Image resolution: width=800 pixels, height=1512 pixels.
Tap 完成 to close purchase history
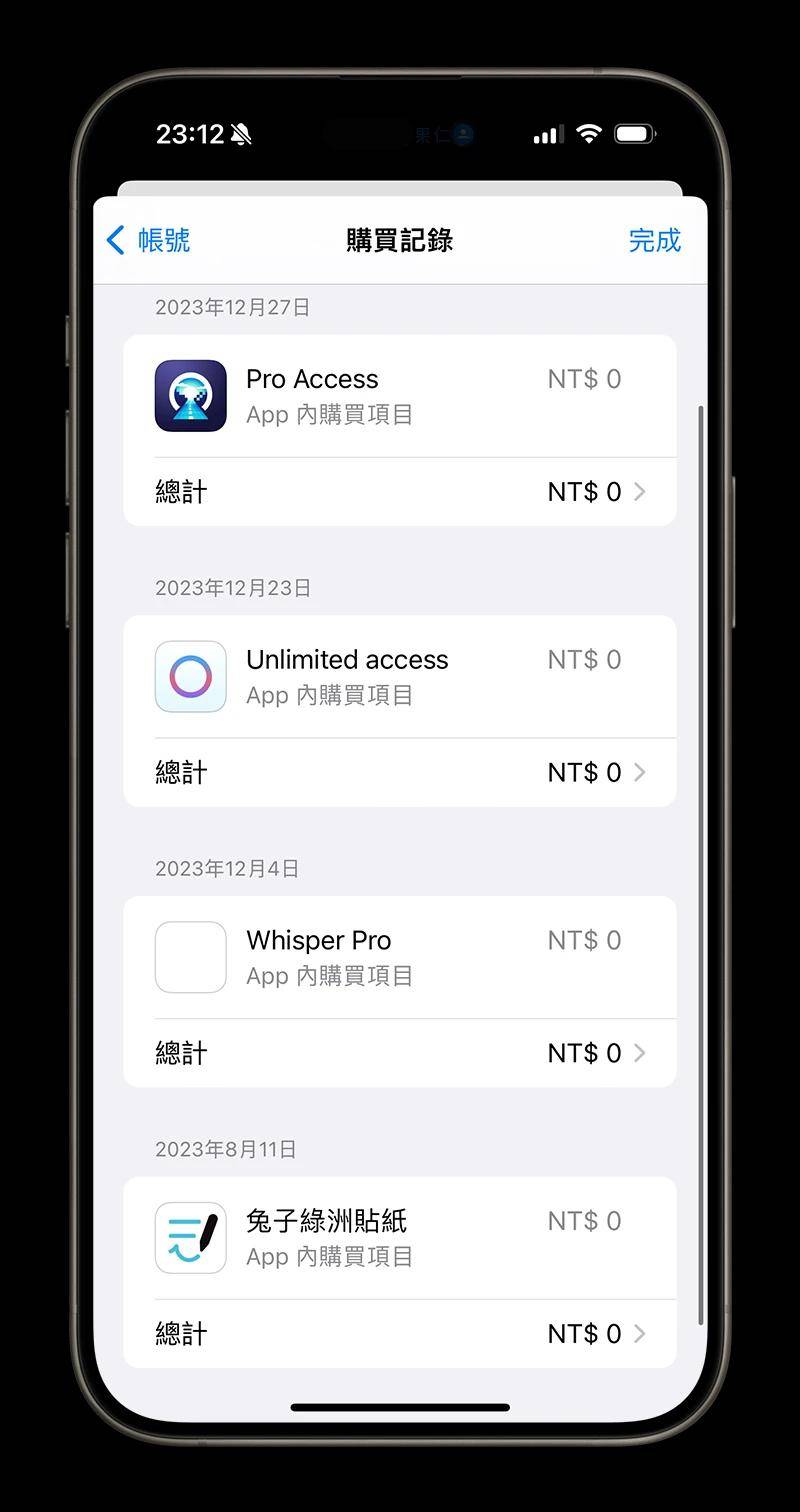pyautogui.click(x=654, y=240)
